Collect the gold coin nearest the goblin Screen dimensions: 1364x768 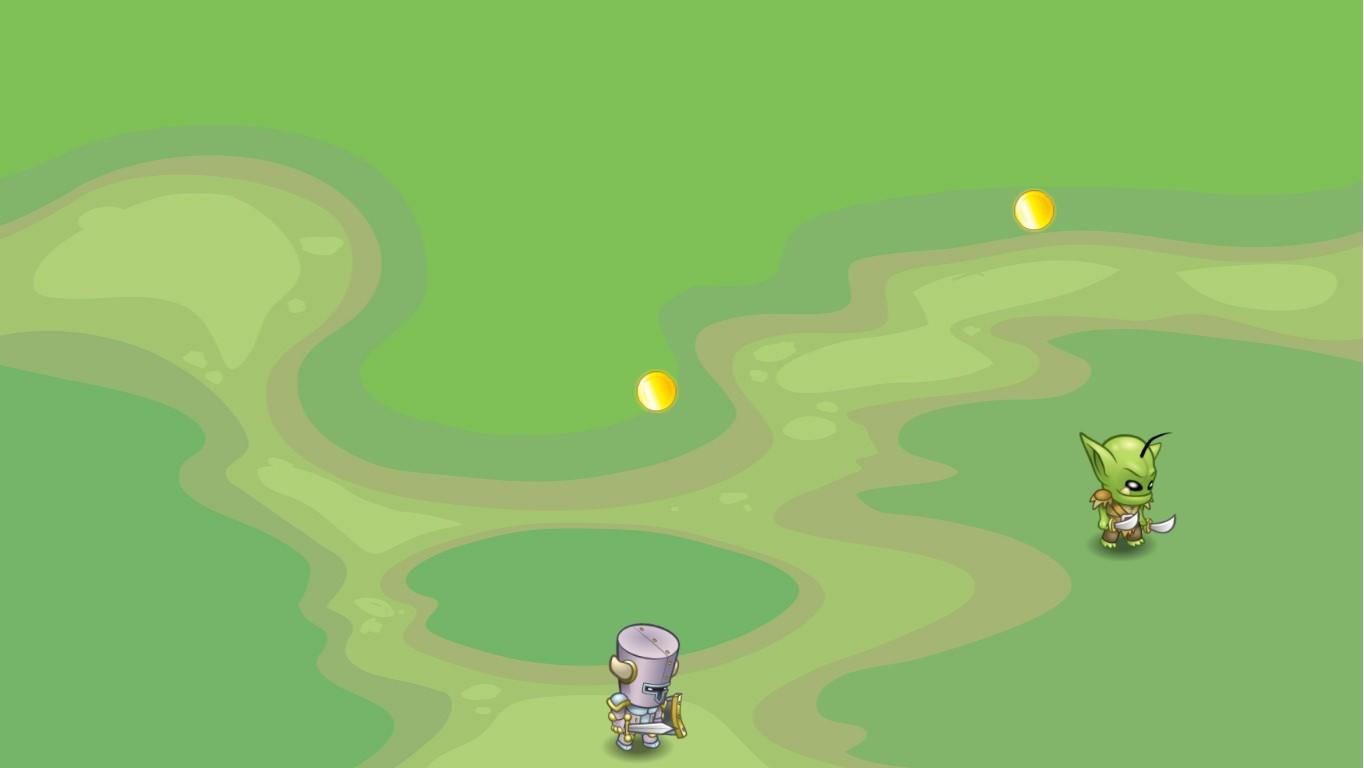click(x=1034, y=210)
